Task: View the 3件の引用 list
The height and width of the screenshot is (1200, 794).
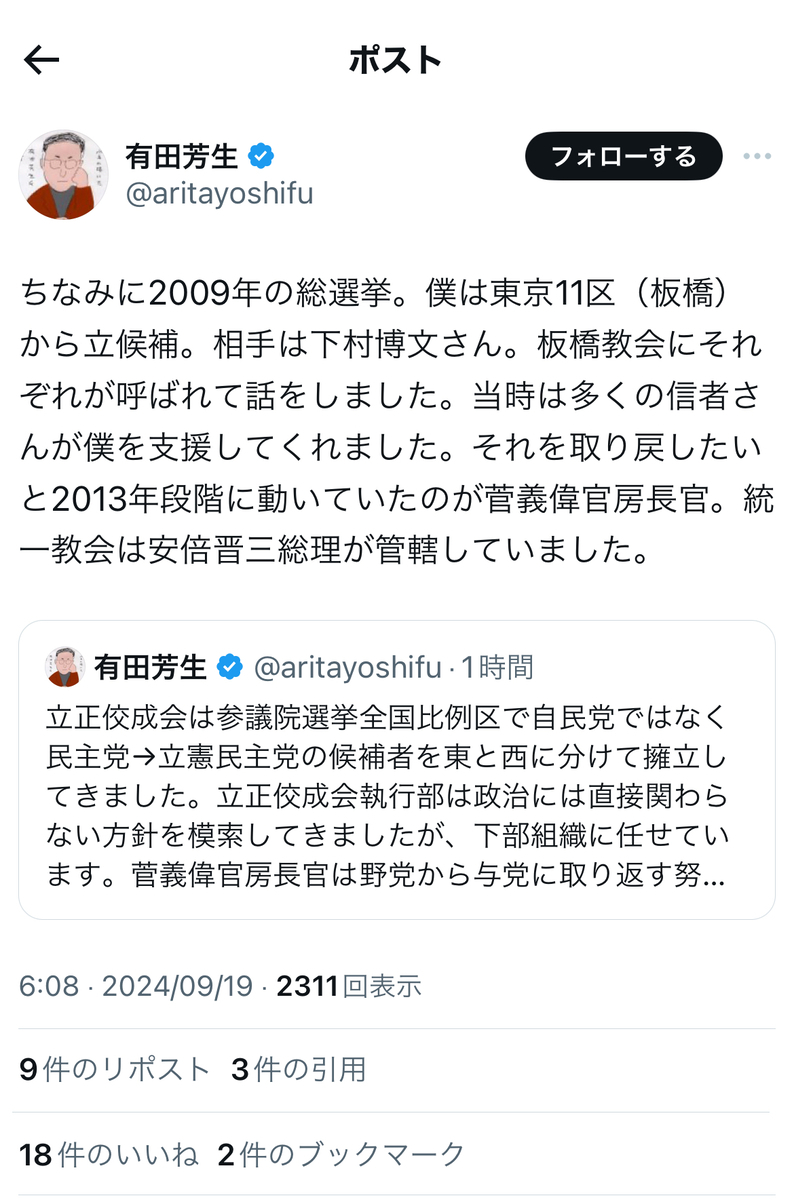Action: point(298,1070)
